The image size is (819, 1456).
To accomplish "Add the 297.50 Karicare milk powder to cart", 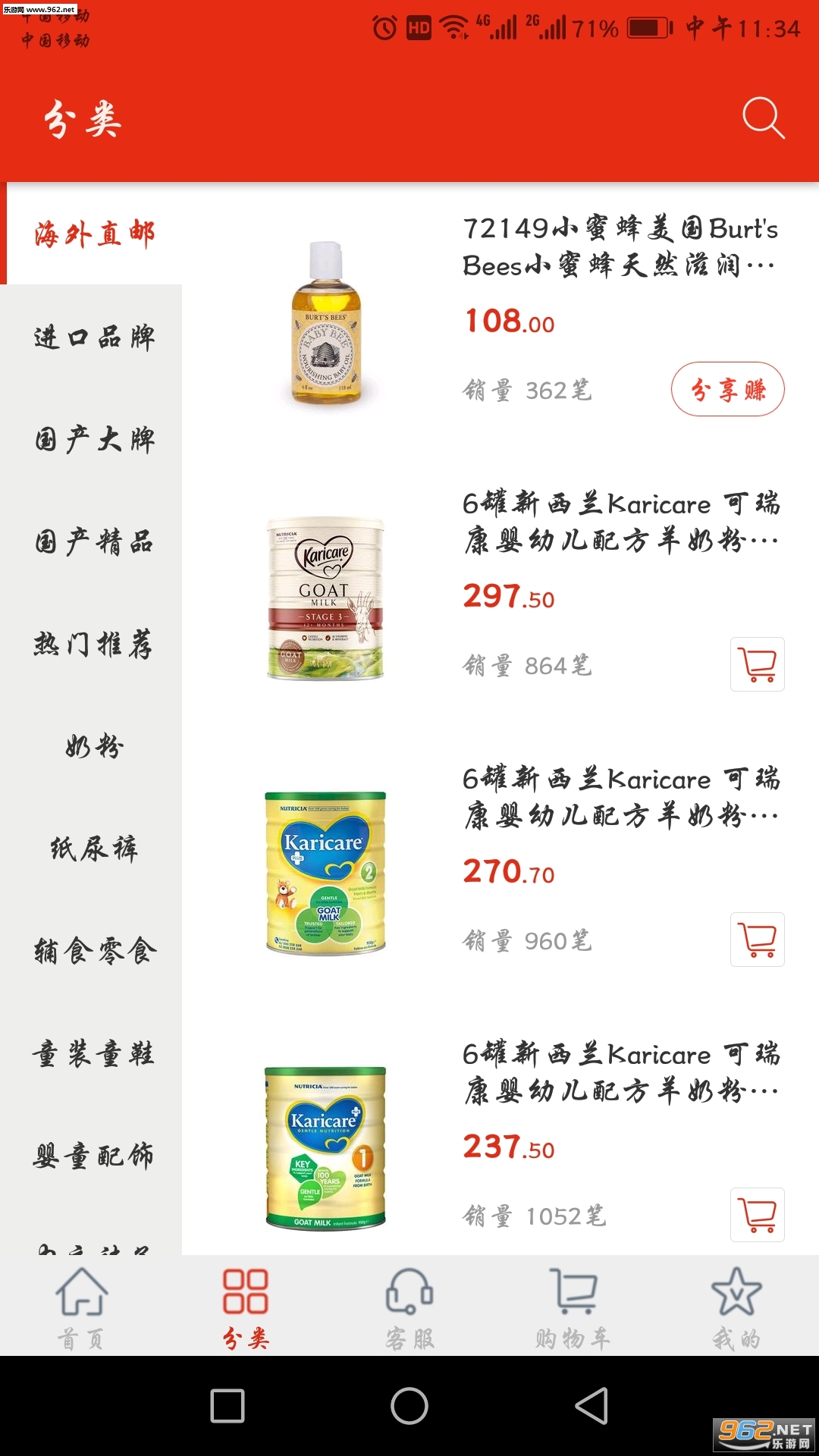I will pos(757,664).
